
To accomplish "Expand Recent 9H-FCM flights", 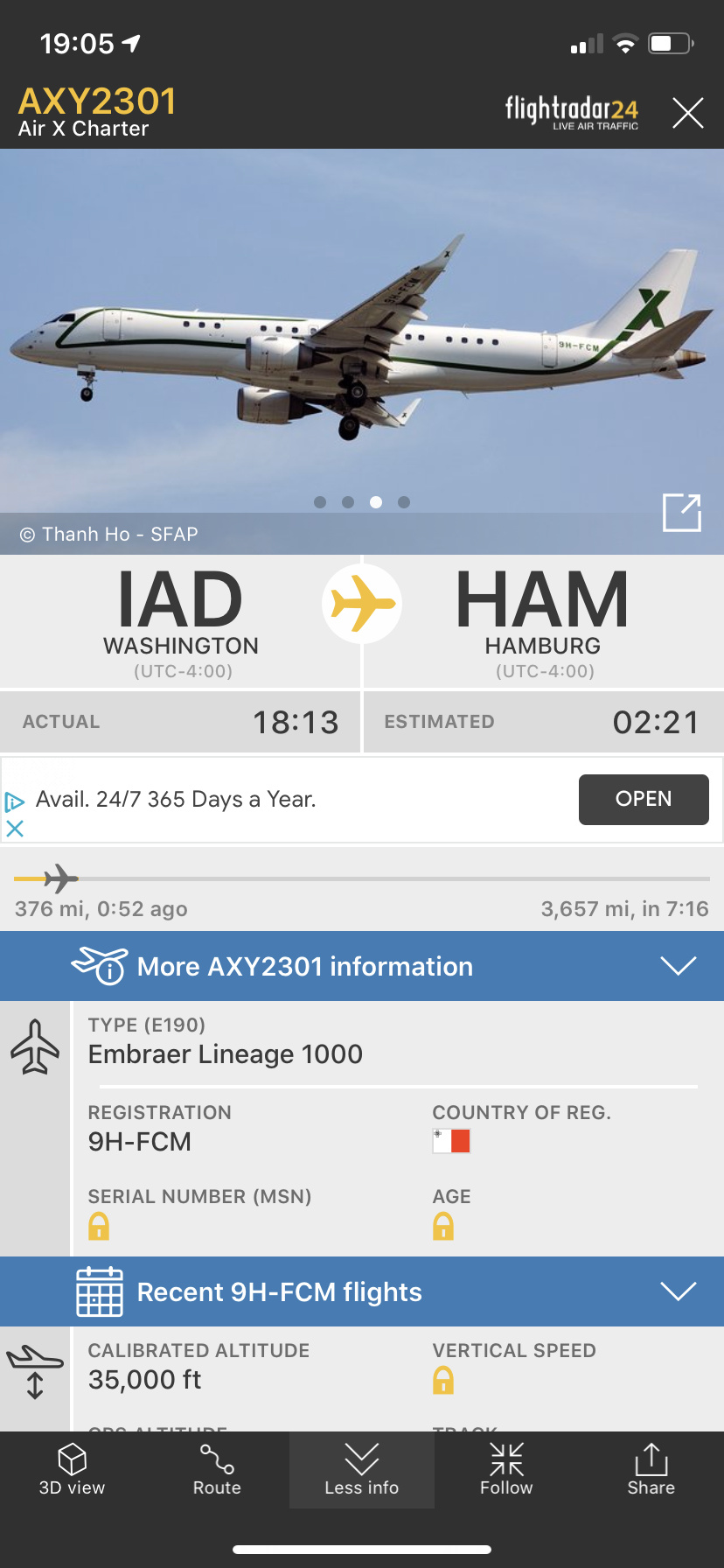I will tap(362, 1291).
